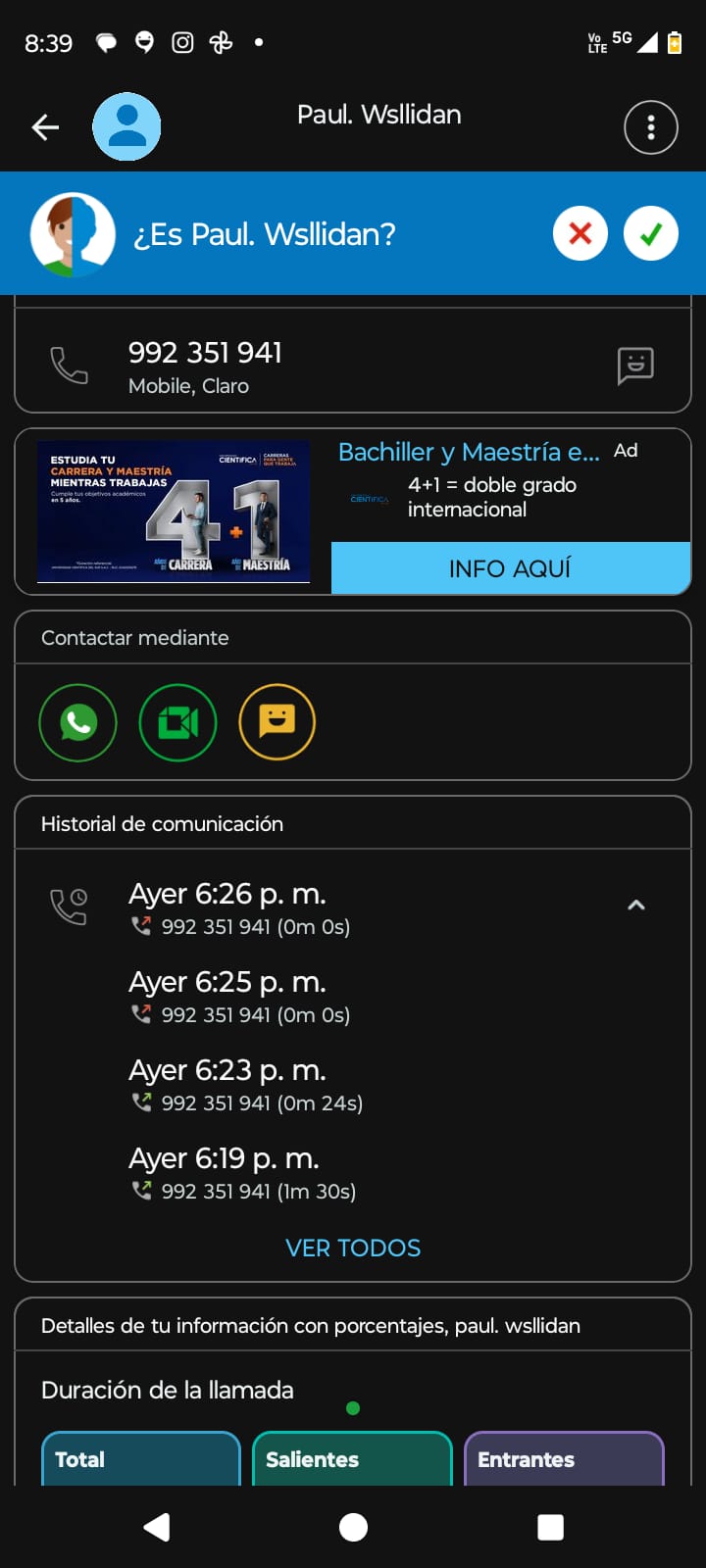Go to the system home screen
The width and height of the screenshot is (706, 1568).
353,1527
